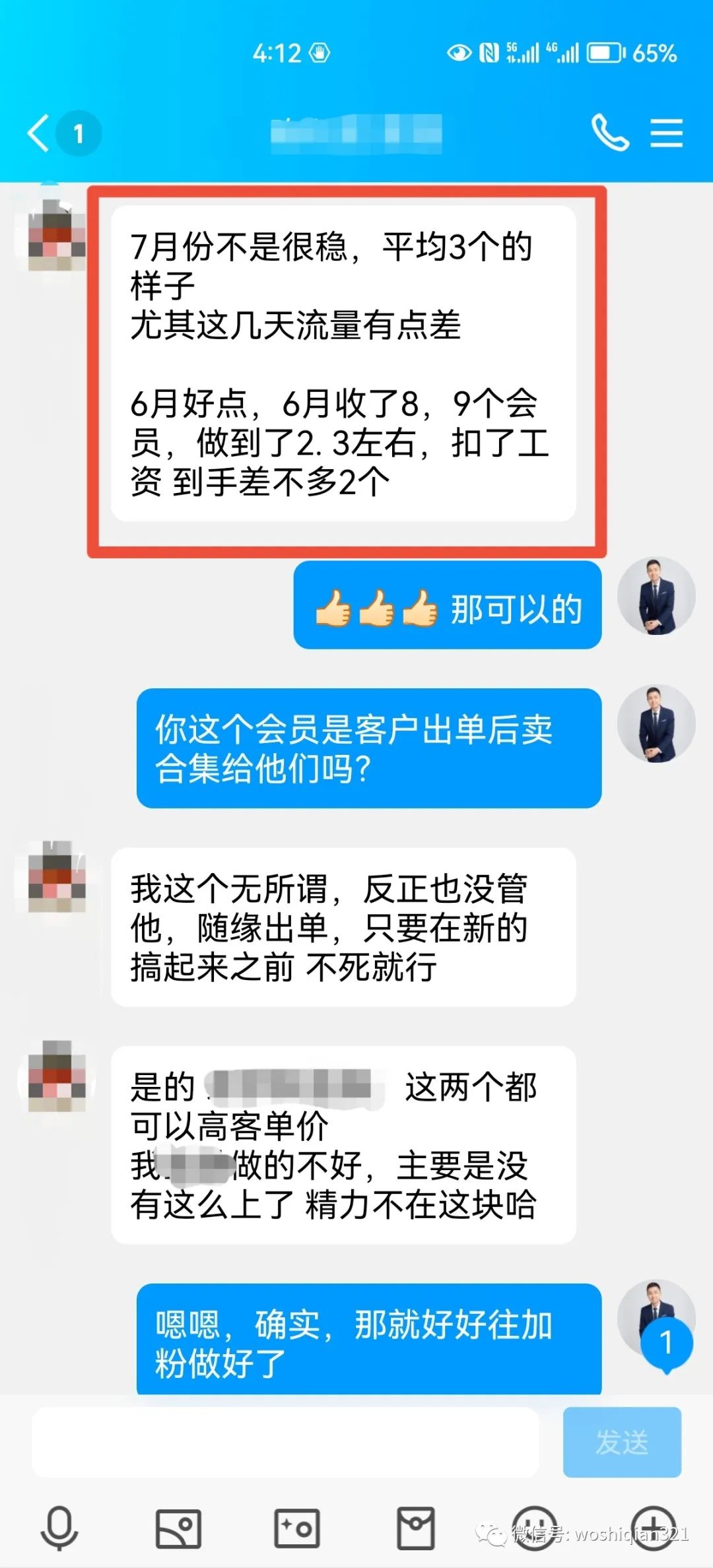
Task: Jump to the 1 new unread message
Action: pyautogui.click(x=666, y=1342)
